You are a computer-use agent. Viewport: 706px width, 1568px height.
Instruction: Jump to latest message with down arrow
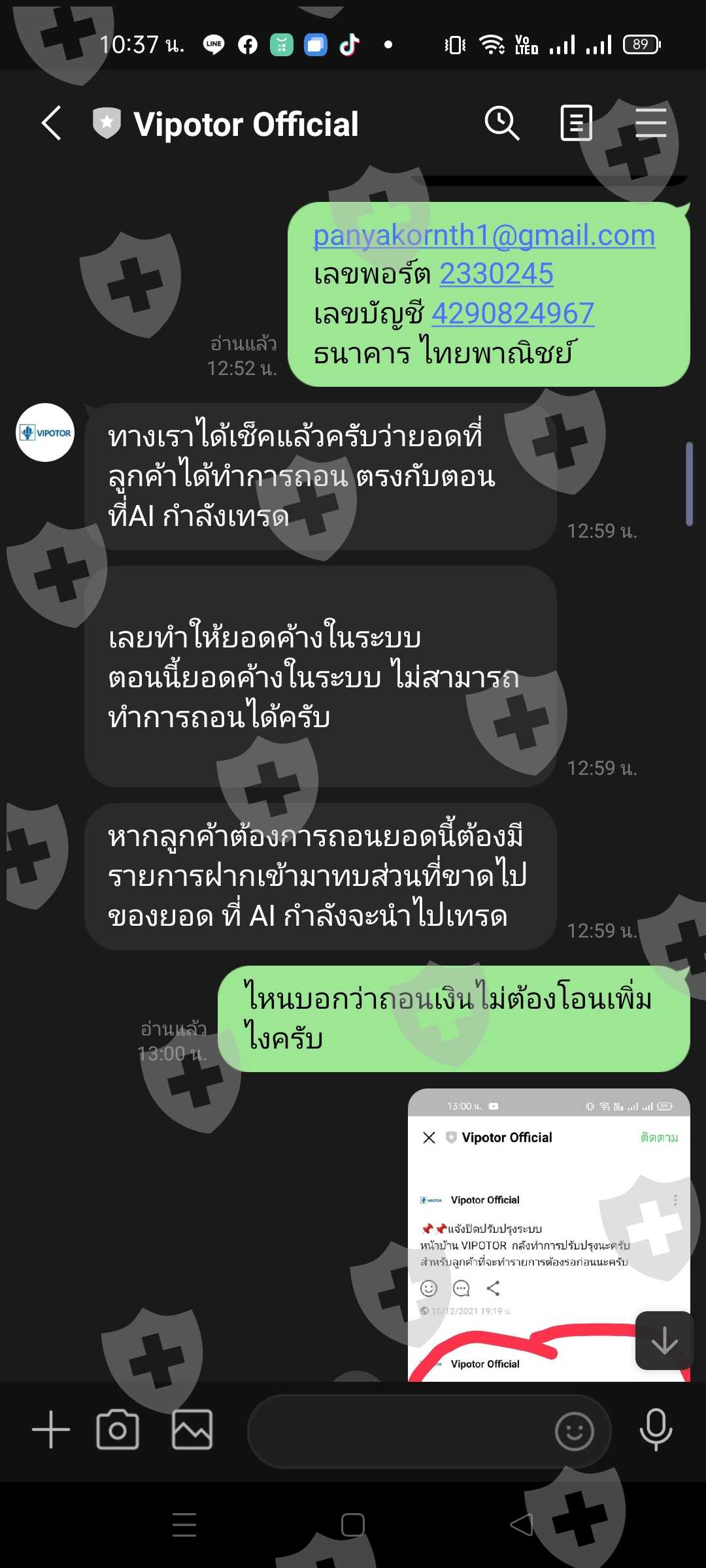(x=664, y=1341)
